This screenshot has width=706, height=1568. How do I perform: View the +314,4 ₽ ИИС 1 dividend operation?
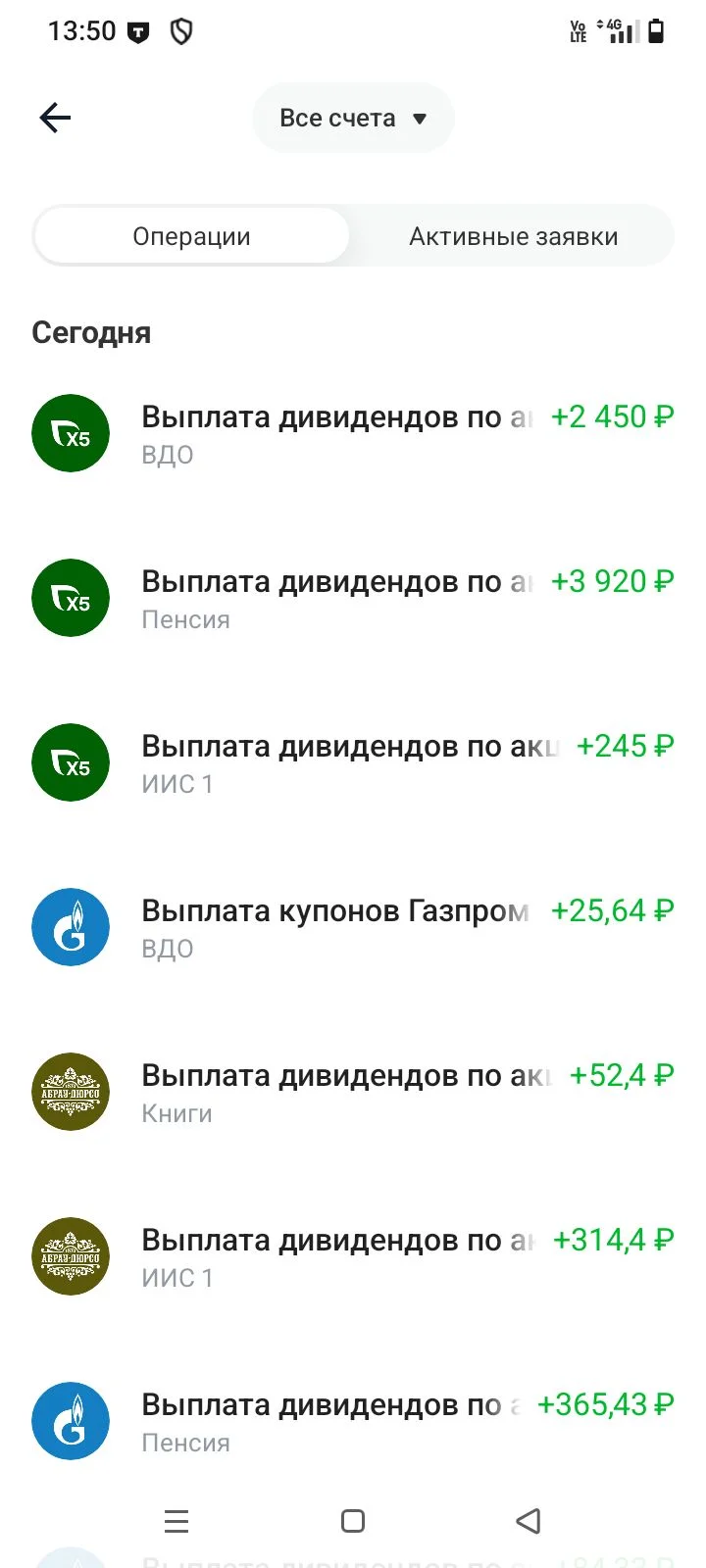click(x=353, y=1256)
